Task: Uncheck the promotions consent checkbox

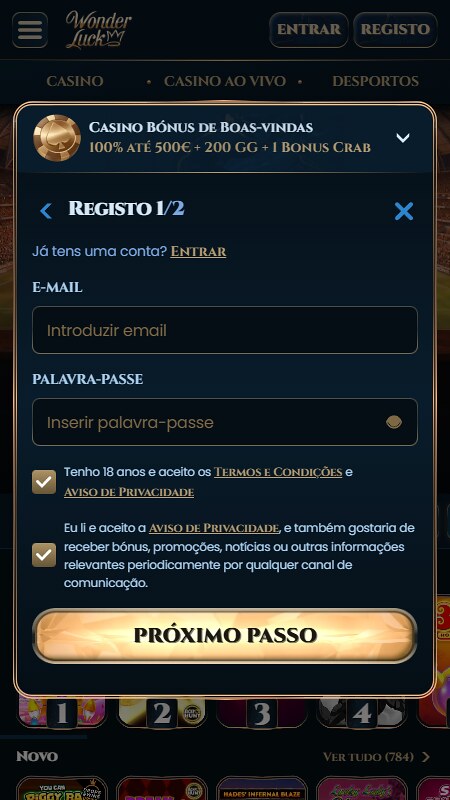Action: pos(44,555)
